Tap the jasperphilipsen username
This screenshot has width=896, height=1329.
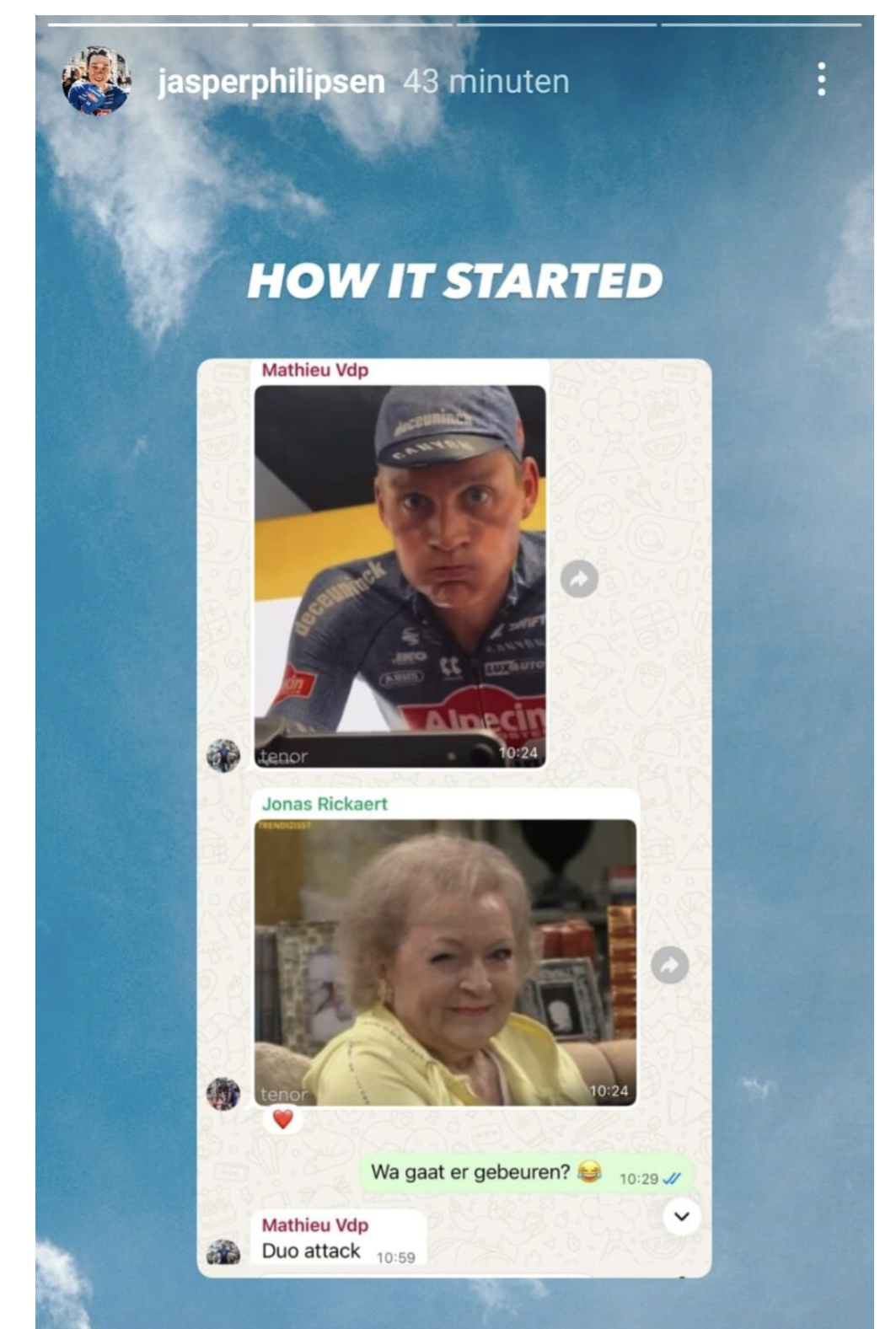(x=271, y=82)
